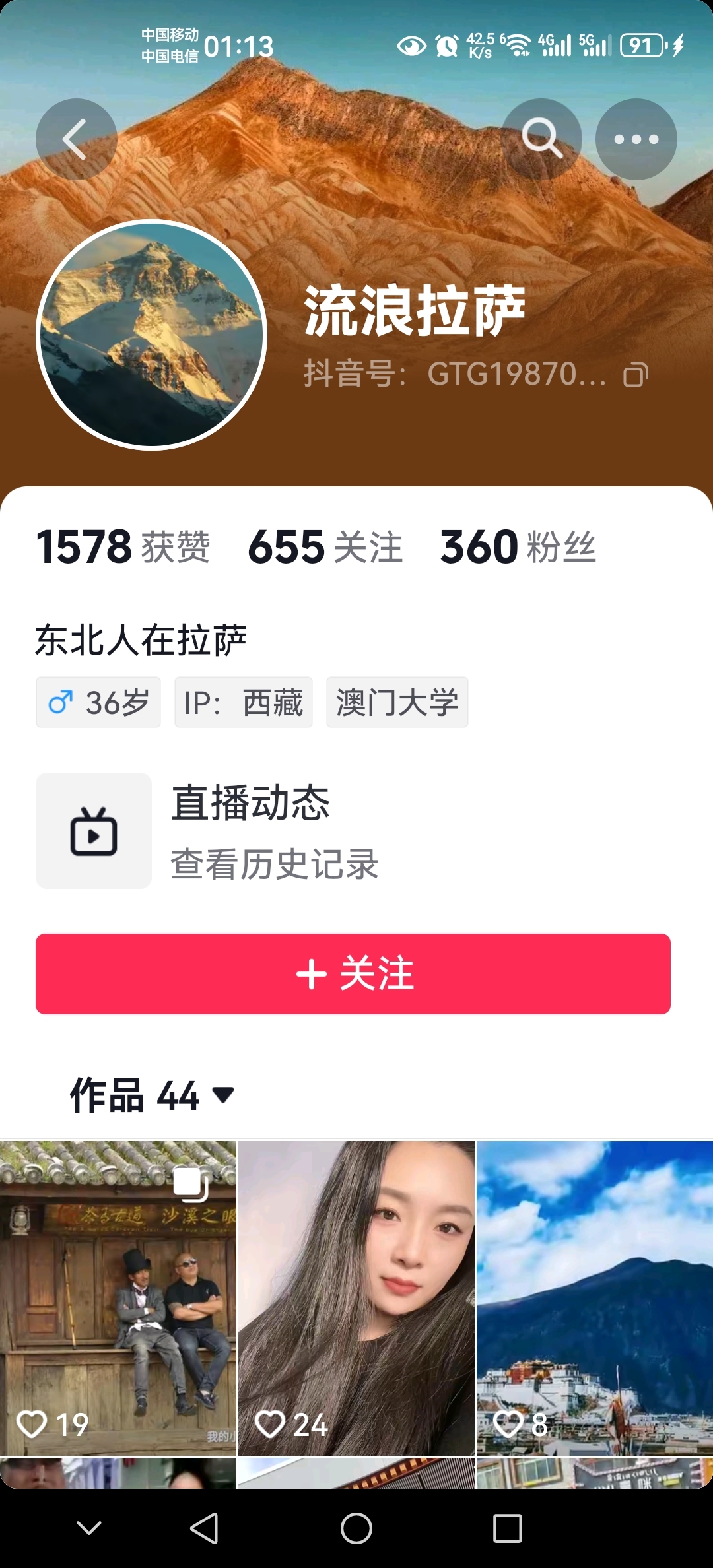View the profile avatar photo
The width and height of the screenshot is (713, 1568).
coord(152,335)
